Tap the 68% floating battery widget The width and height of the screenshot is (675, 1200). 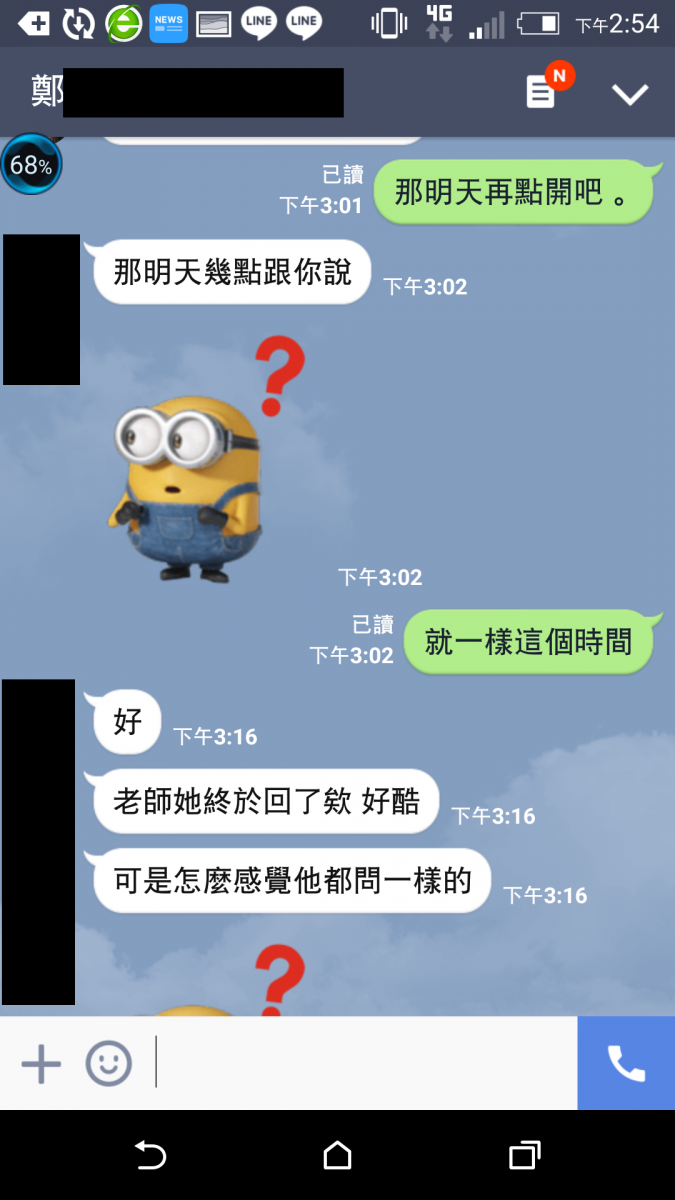pos(31,164)
